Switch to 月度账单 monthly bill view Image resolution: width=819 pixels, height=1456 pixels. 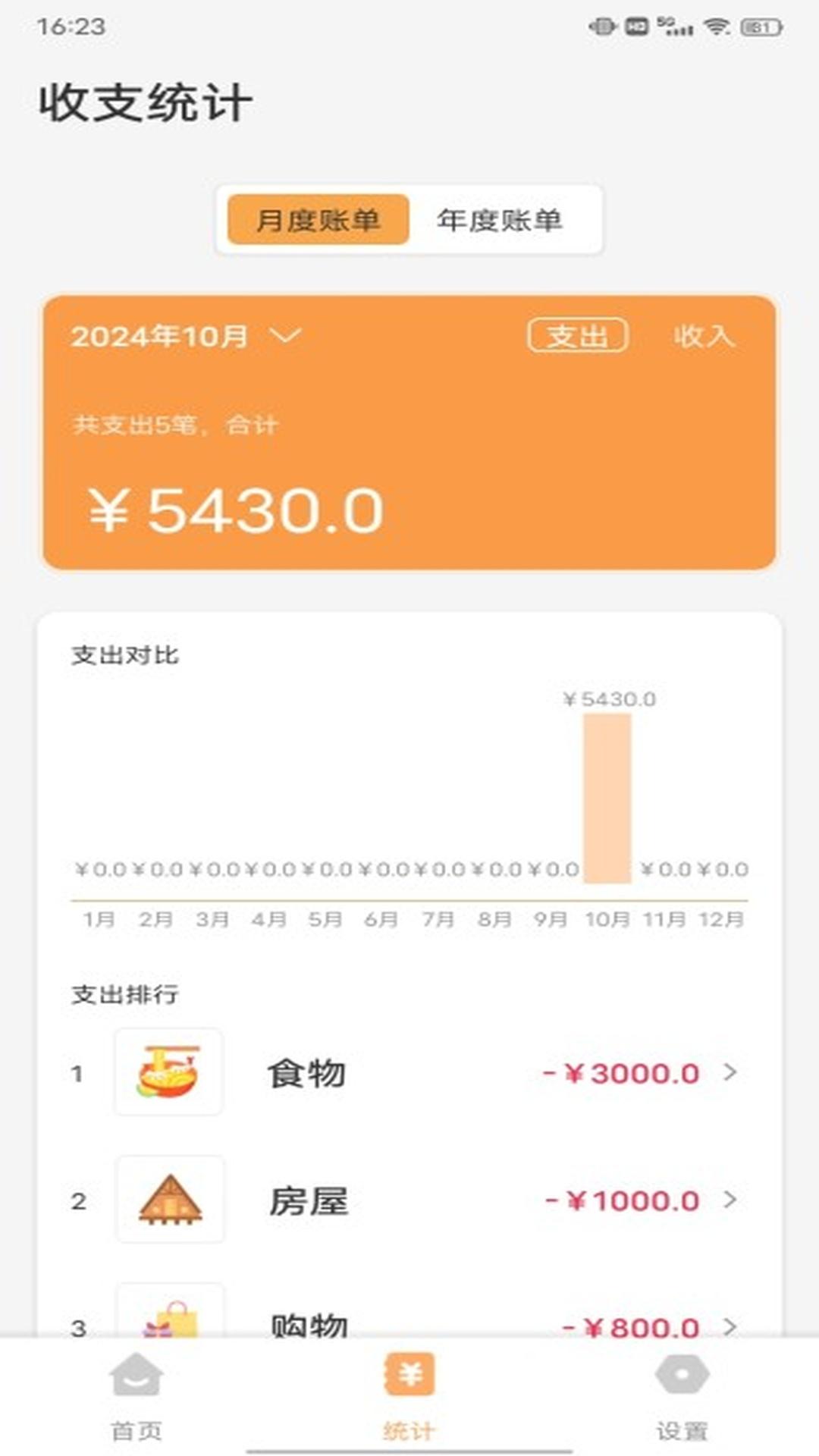click(x=318, y=220)
